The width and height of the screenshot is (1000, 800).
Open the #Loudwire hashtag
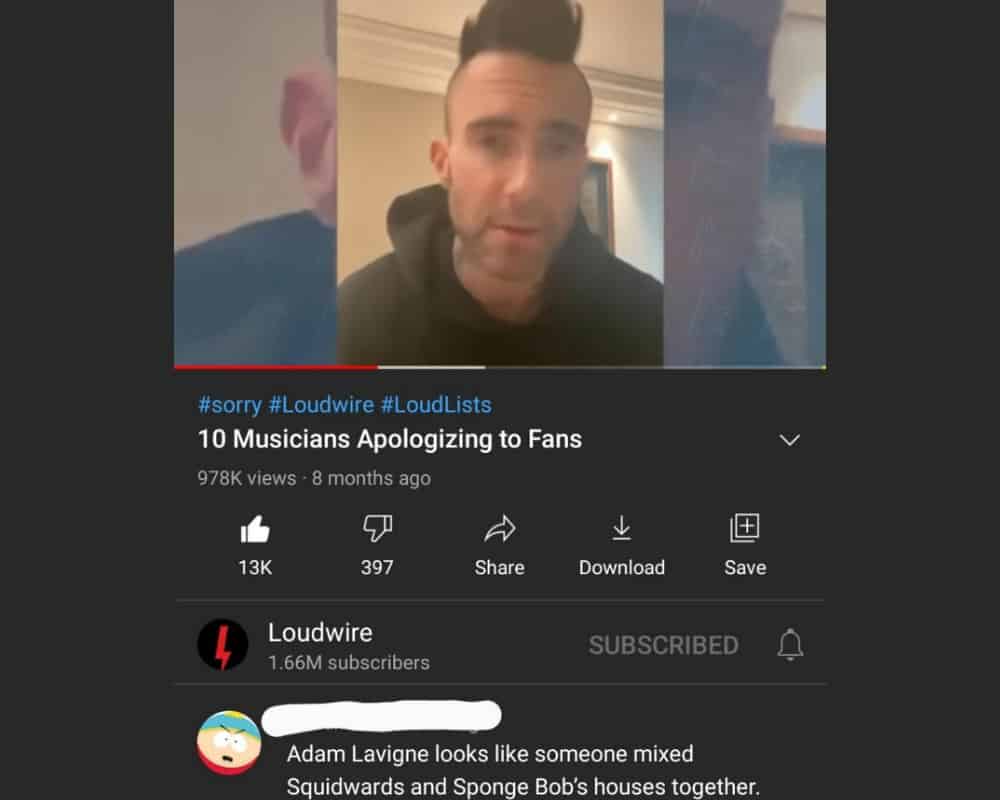(x=321, y=405)
